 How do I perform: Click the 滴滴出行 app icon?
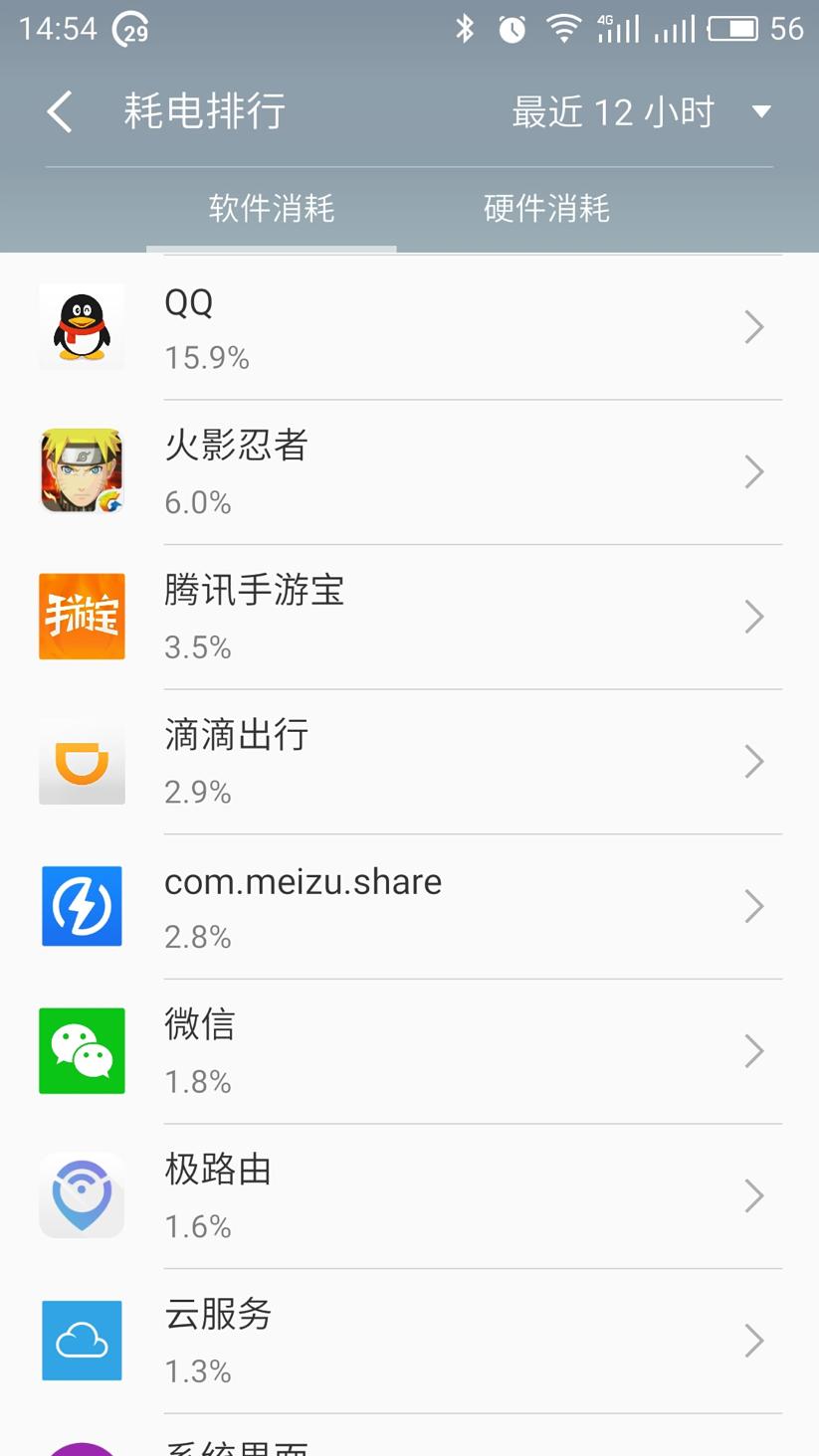[x=82, y=761]
